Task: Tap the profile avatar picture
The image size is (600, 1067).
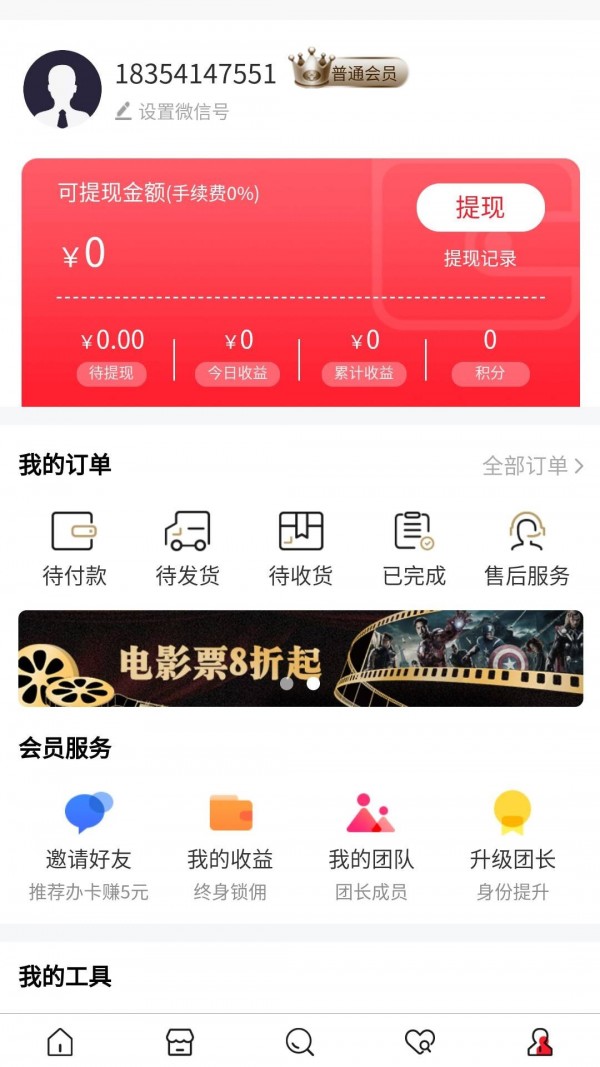Action: [x=62, y=89]
